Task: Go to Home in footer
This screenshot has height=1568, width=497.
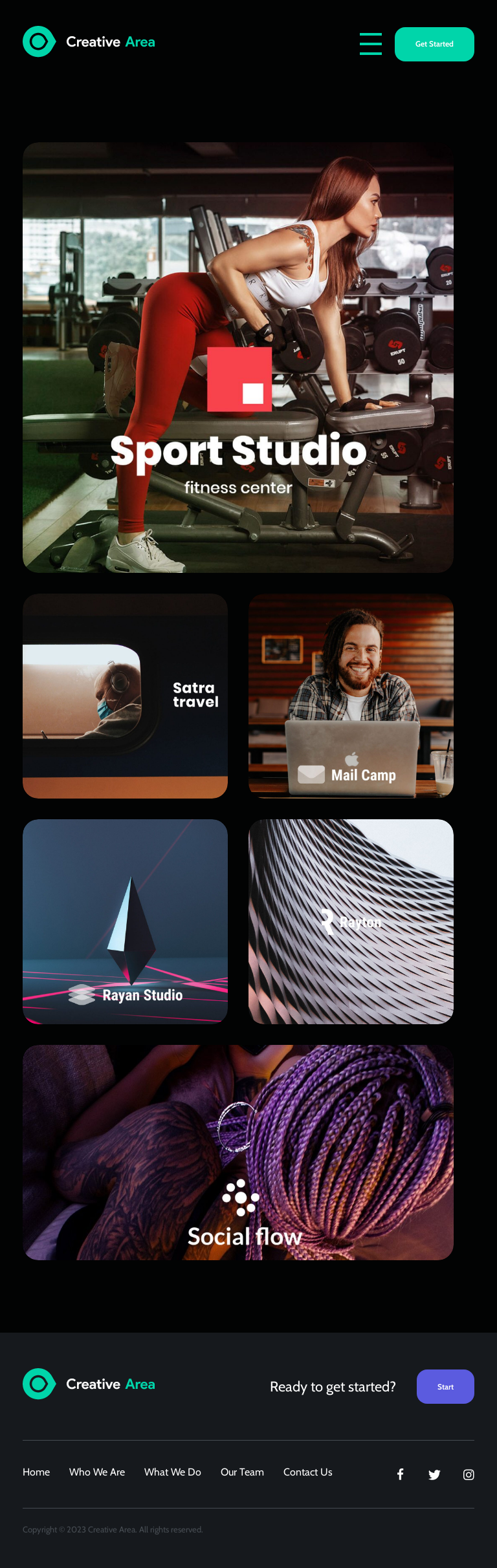Action: (36, 1472)
